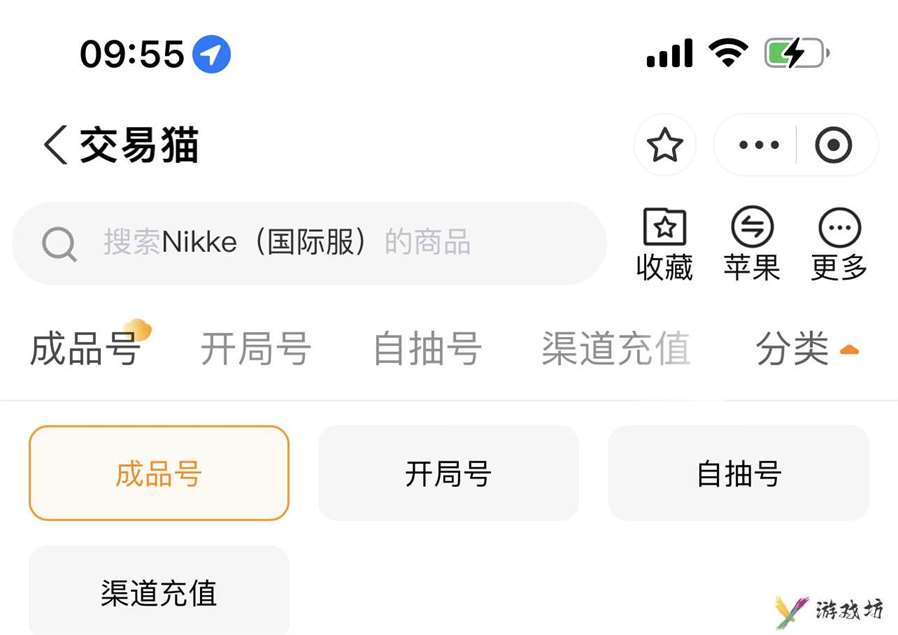The width and height of the screenshot is (898, 635).
Task: Select the 开局号 category chip
Action: click(448, 473)
